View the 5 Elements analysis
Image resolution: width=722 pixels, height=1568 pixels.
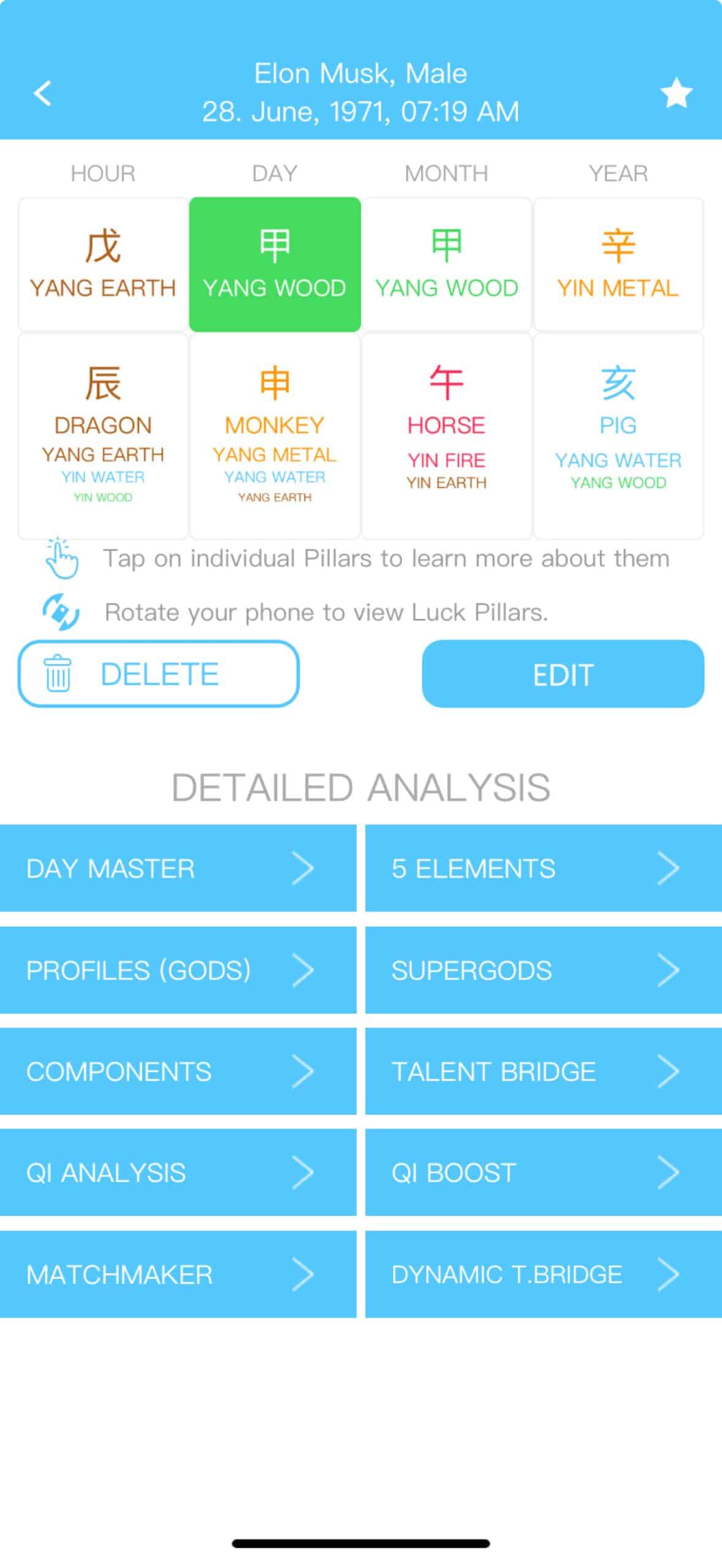543,868
